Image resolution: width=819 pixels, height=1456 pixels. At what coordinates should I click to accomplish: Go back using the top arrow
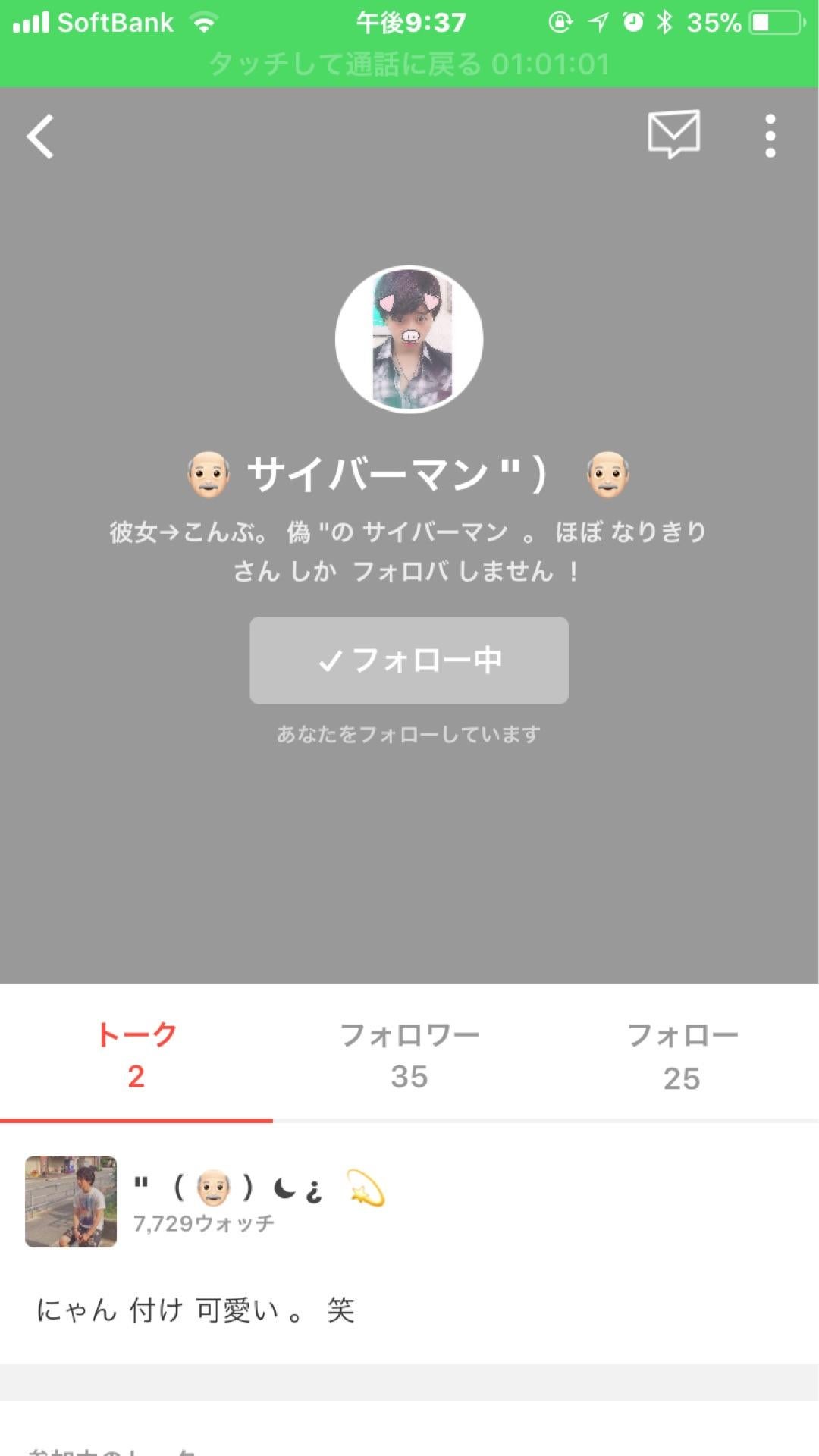[41, 136]
